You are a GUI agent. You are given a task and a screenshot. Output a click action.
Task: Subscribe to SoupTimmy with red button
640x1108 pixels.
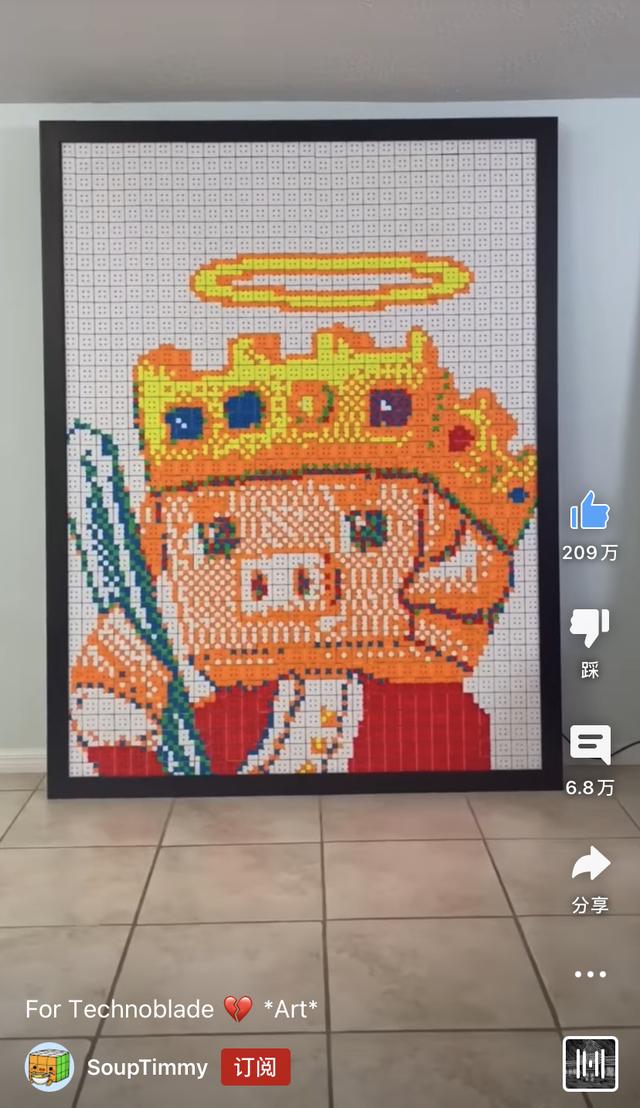(x=256, y=1067)
